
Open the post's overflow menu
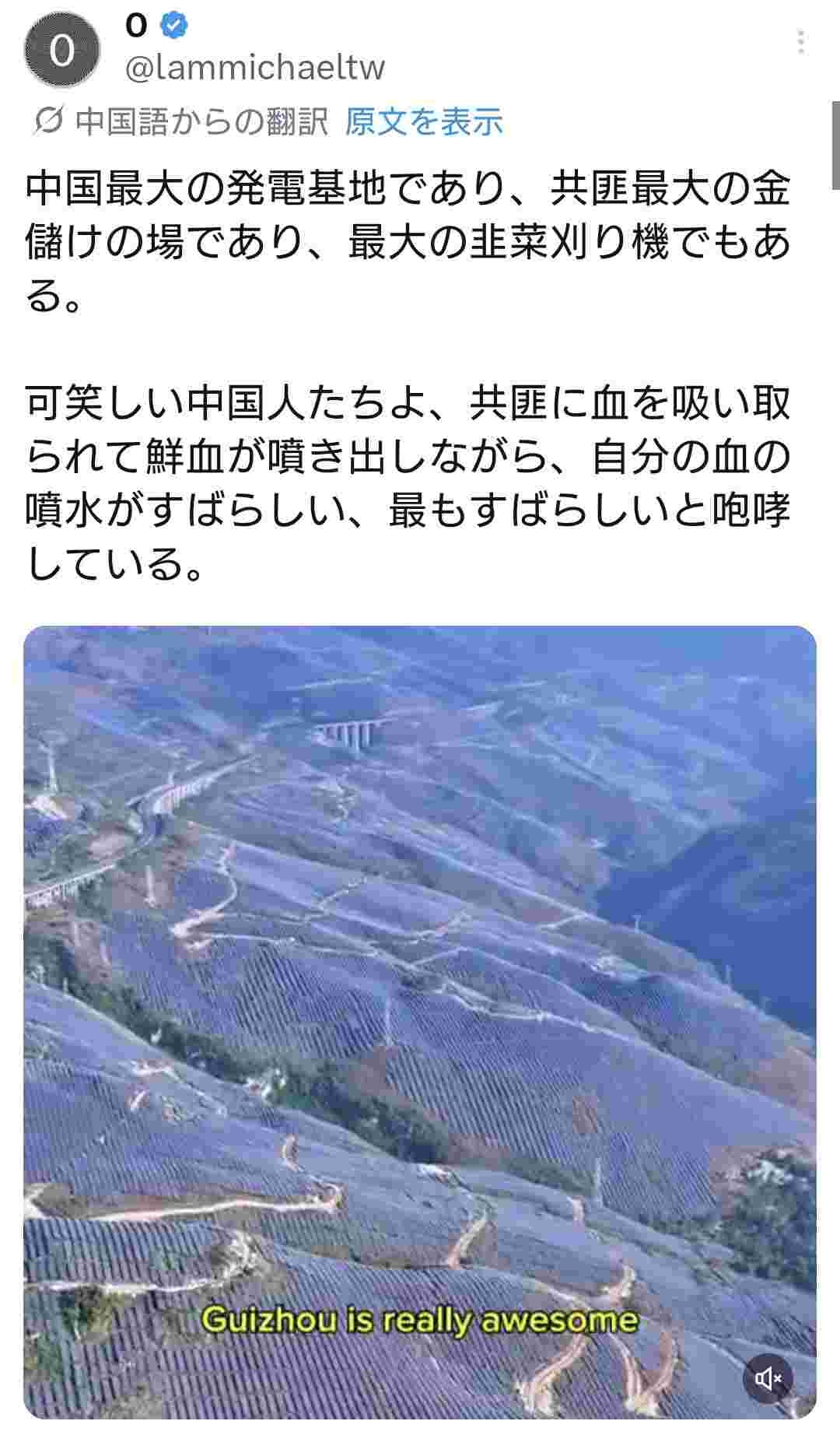pos(800,42)
